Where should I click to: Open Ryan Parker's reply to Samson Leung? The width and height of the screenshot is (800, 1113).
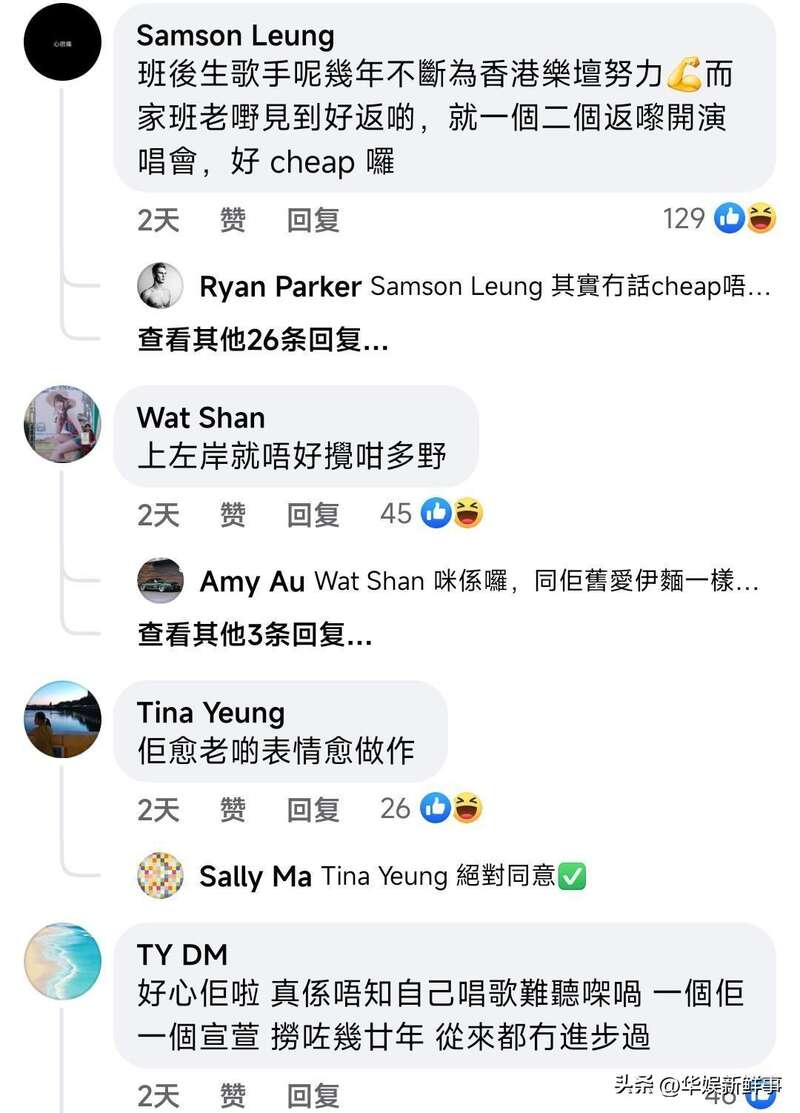click(570, 287)
